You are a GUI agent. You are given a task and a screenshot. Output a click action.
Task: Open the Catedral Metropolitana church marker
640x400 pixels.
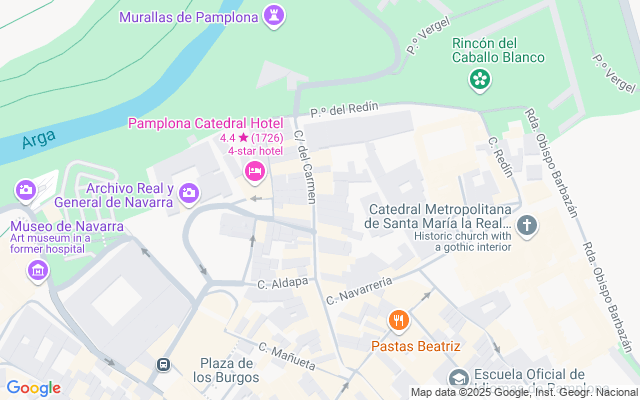527,226
